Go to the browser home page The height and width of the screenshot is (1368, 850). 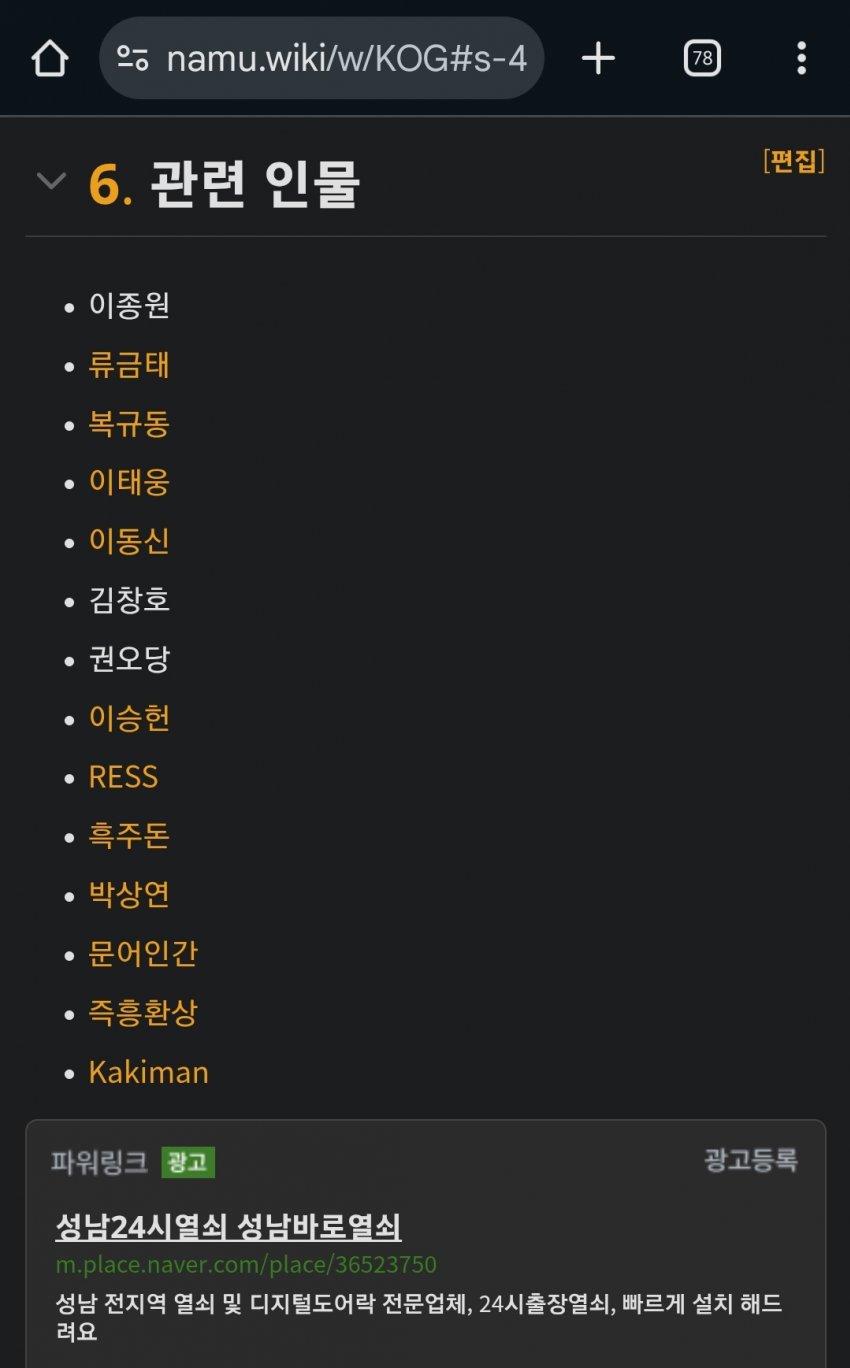click(x=49, y=59)
